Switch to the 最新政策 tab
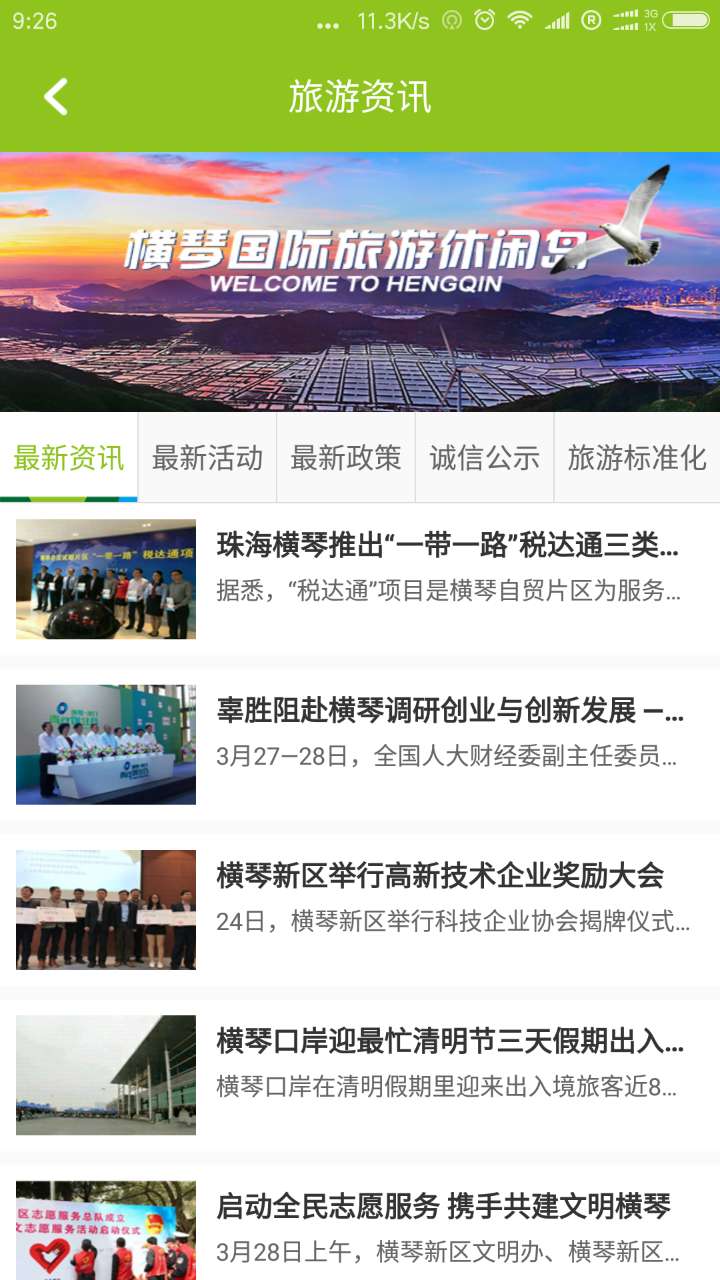This screenshot has height=1280, width=720. [345, 459]
